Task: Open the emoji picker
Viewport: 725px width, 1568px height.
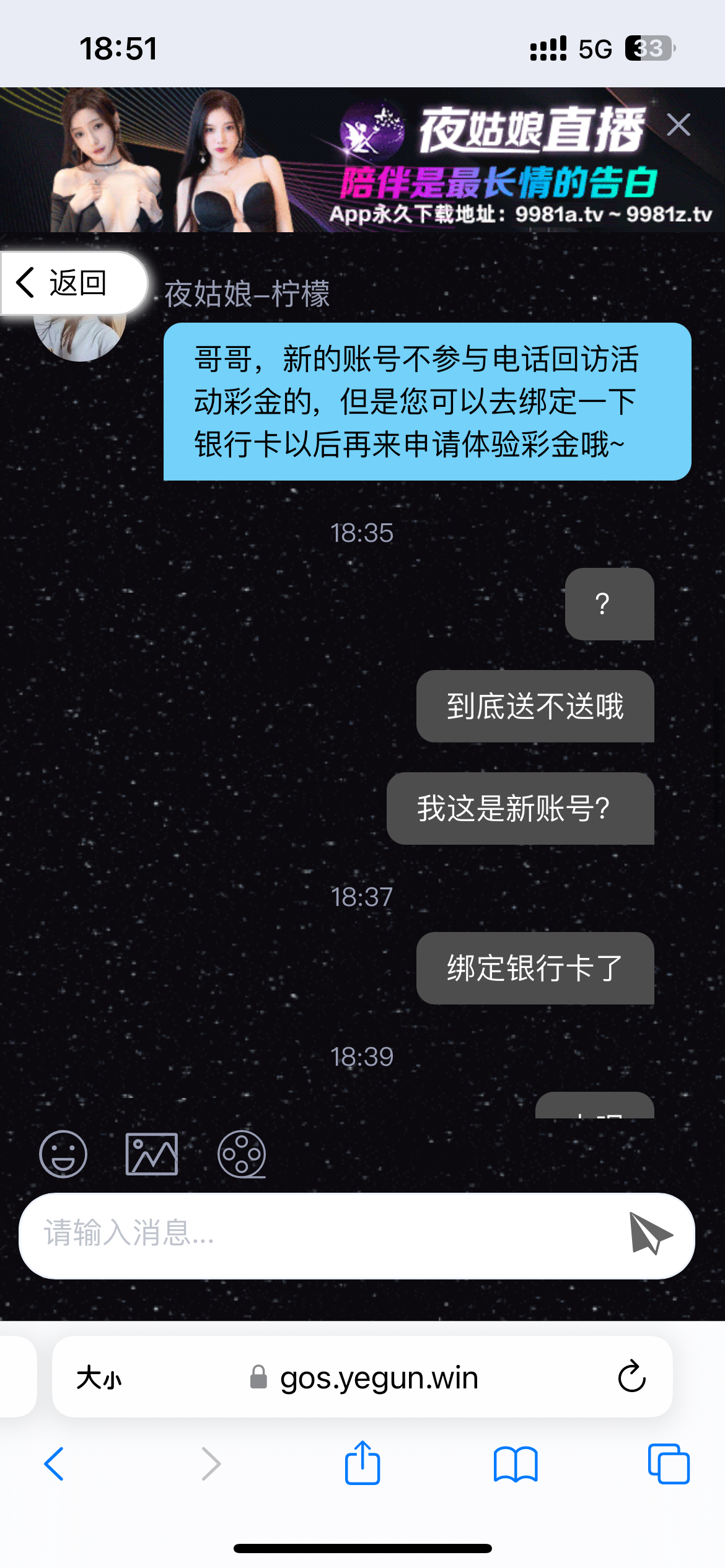Action: click(63, 1154)
